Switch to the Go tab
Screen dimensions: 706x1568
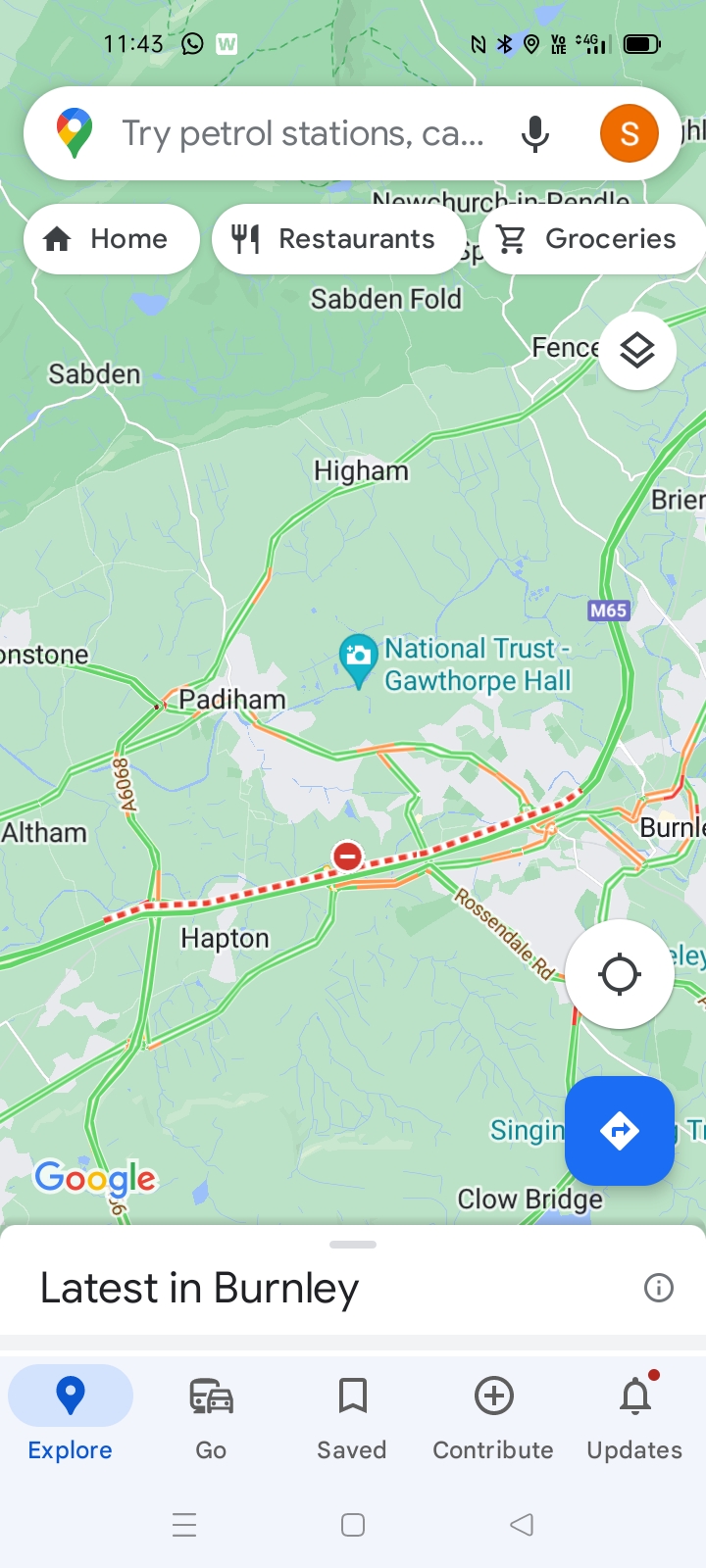211,1416
